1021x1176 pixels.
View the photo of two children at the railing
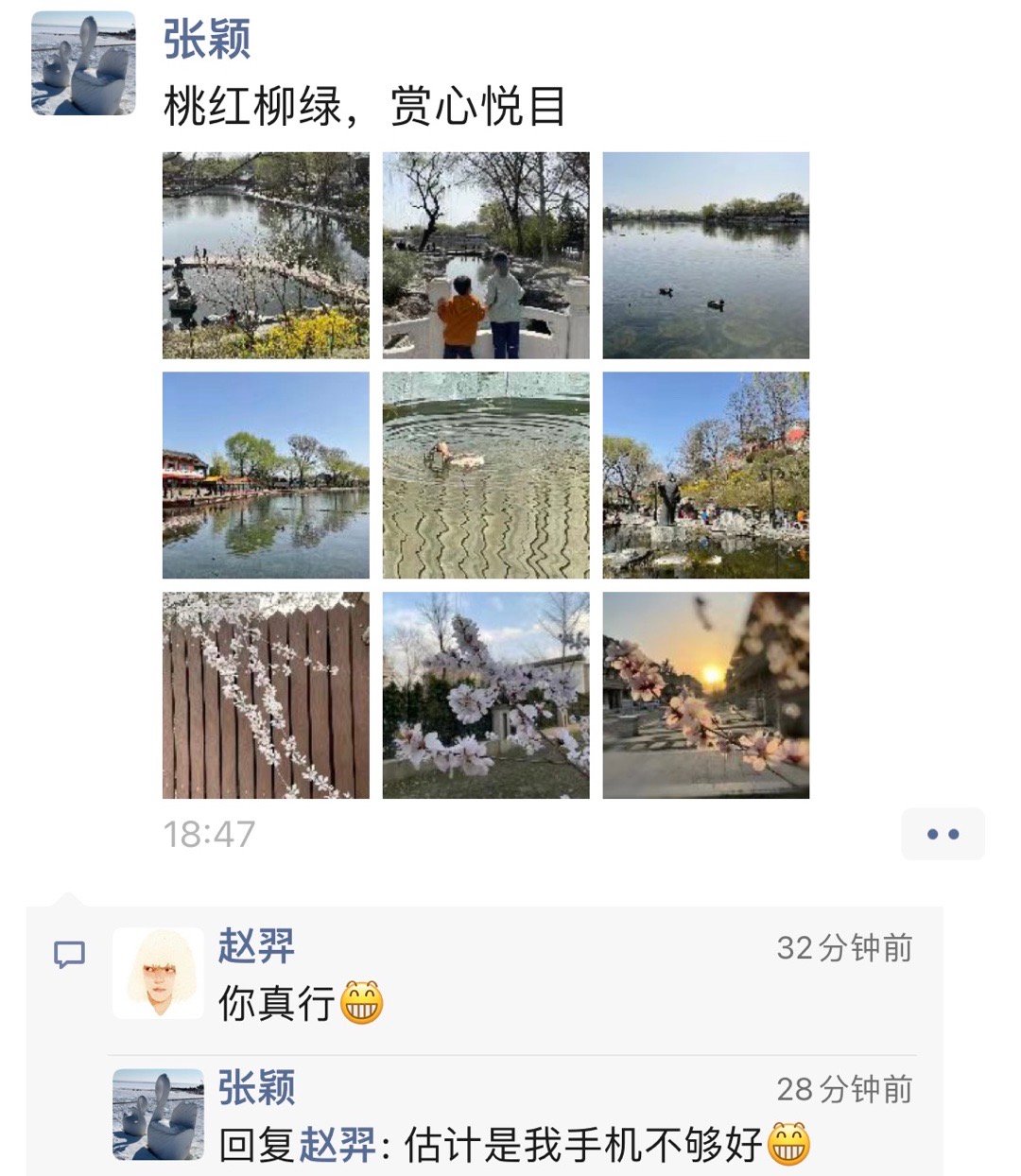point(486,255)
